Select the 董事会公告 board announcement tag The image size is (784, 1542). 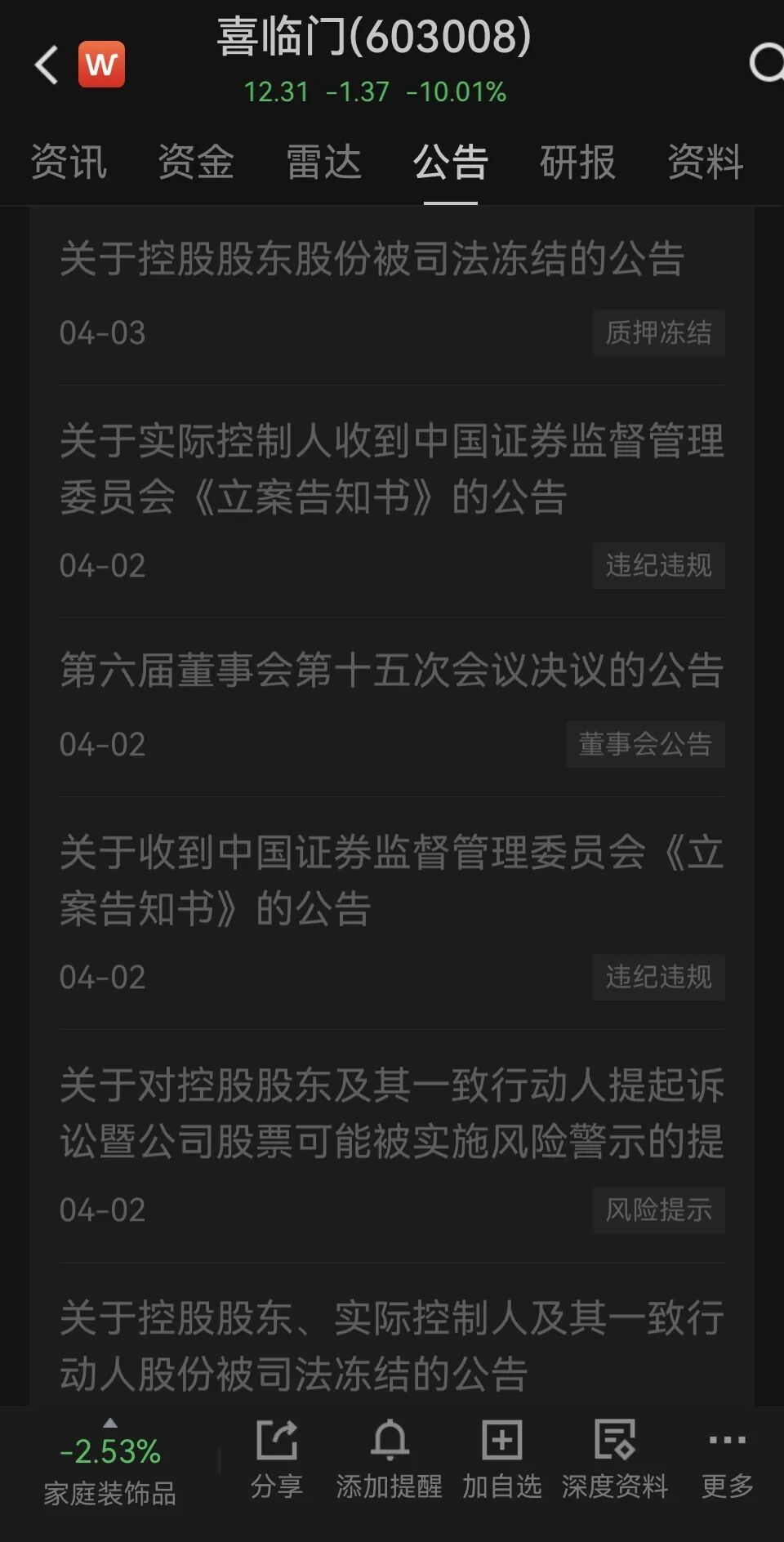click(644, 743)
